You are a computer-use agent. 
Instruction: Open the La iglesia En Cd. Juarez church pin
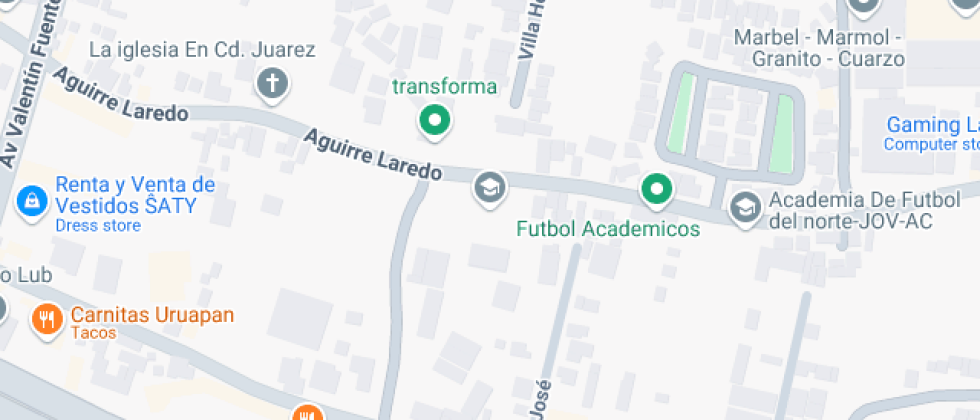point(272,84)
